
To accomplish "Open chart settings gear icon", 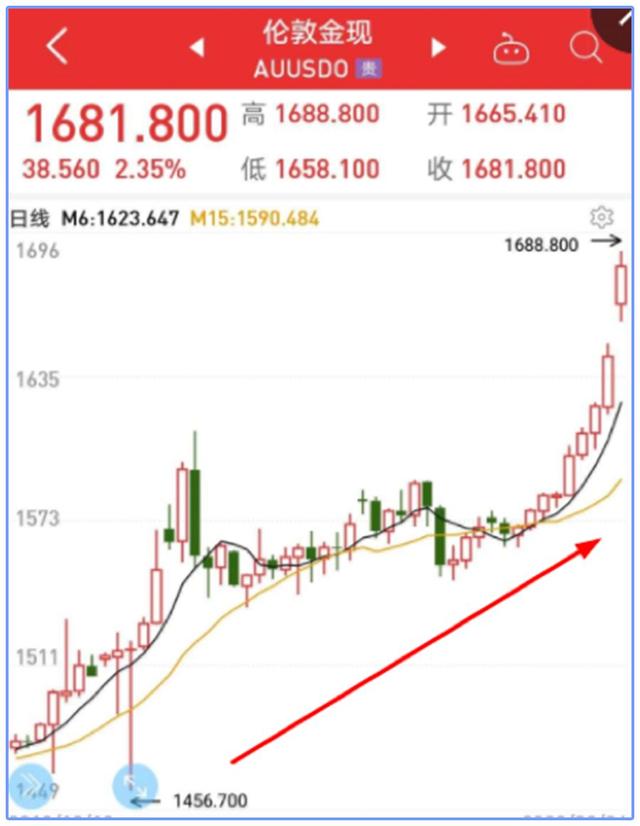I will click(601, 217).
